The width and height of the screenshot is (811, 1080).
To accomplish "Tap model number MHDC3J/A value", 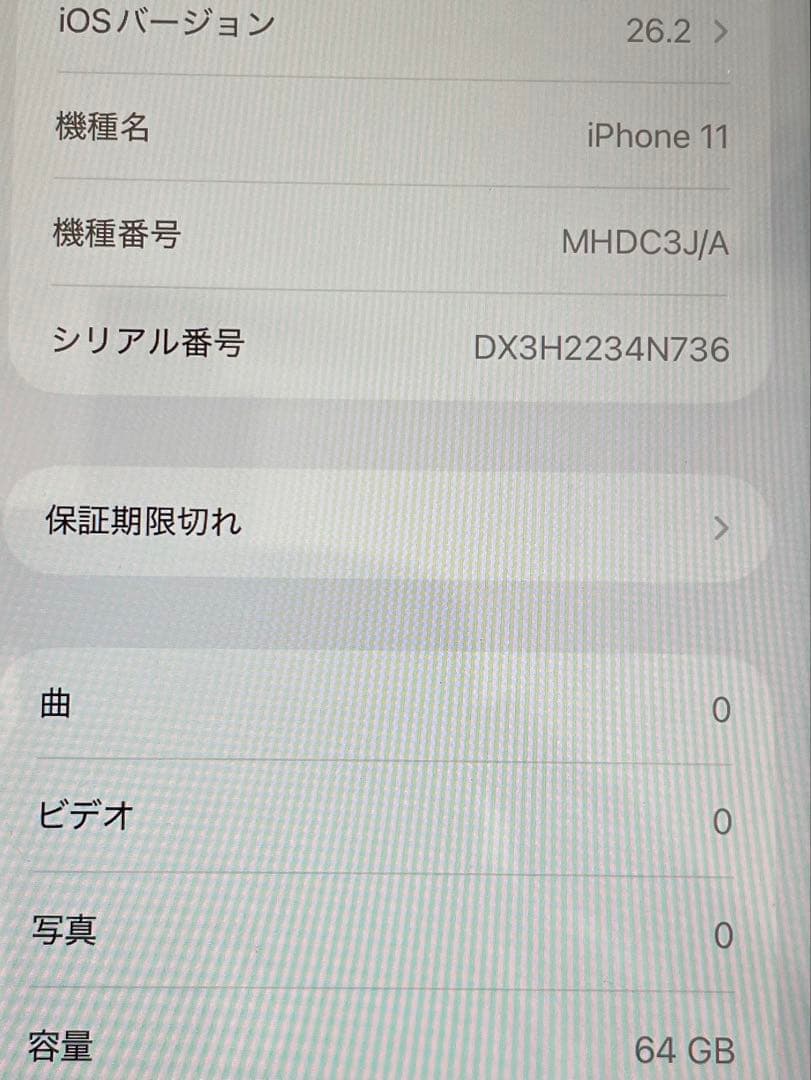I will (x=644, y=241).
